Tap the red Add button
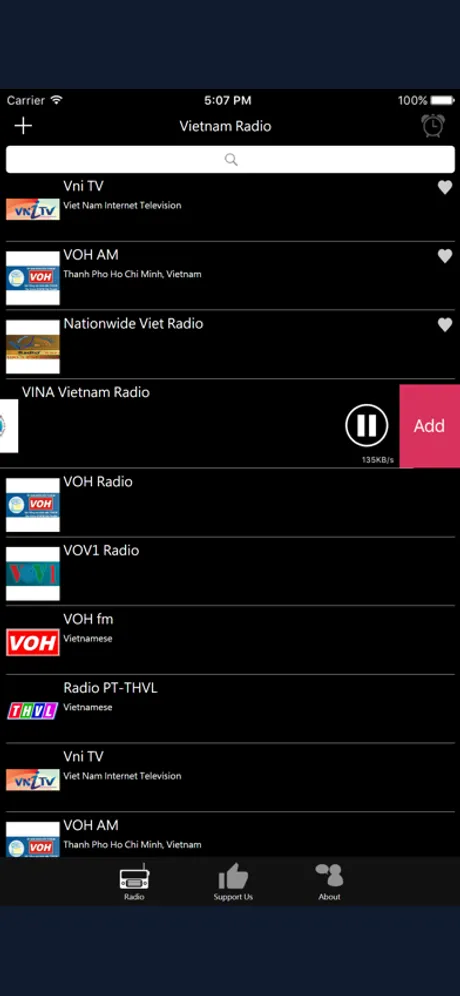 click(430, 426)
